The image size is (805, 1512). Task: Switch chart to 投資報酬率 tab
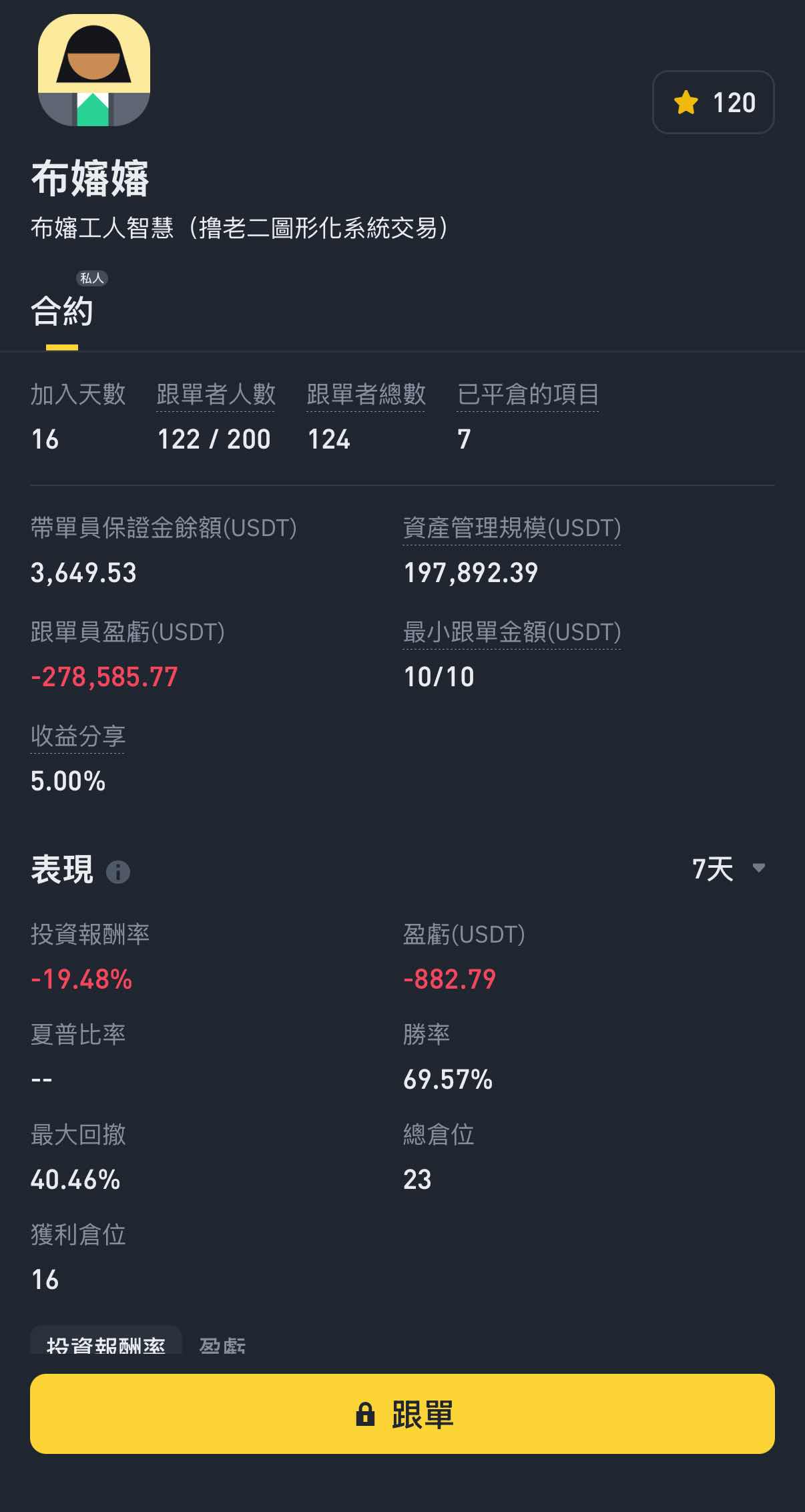(x=106, y=1343)
